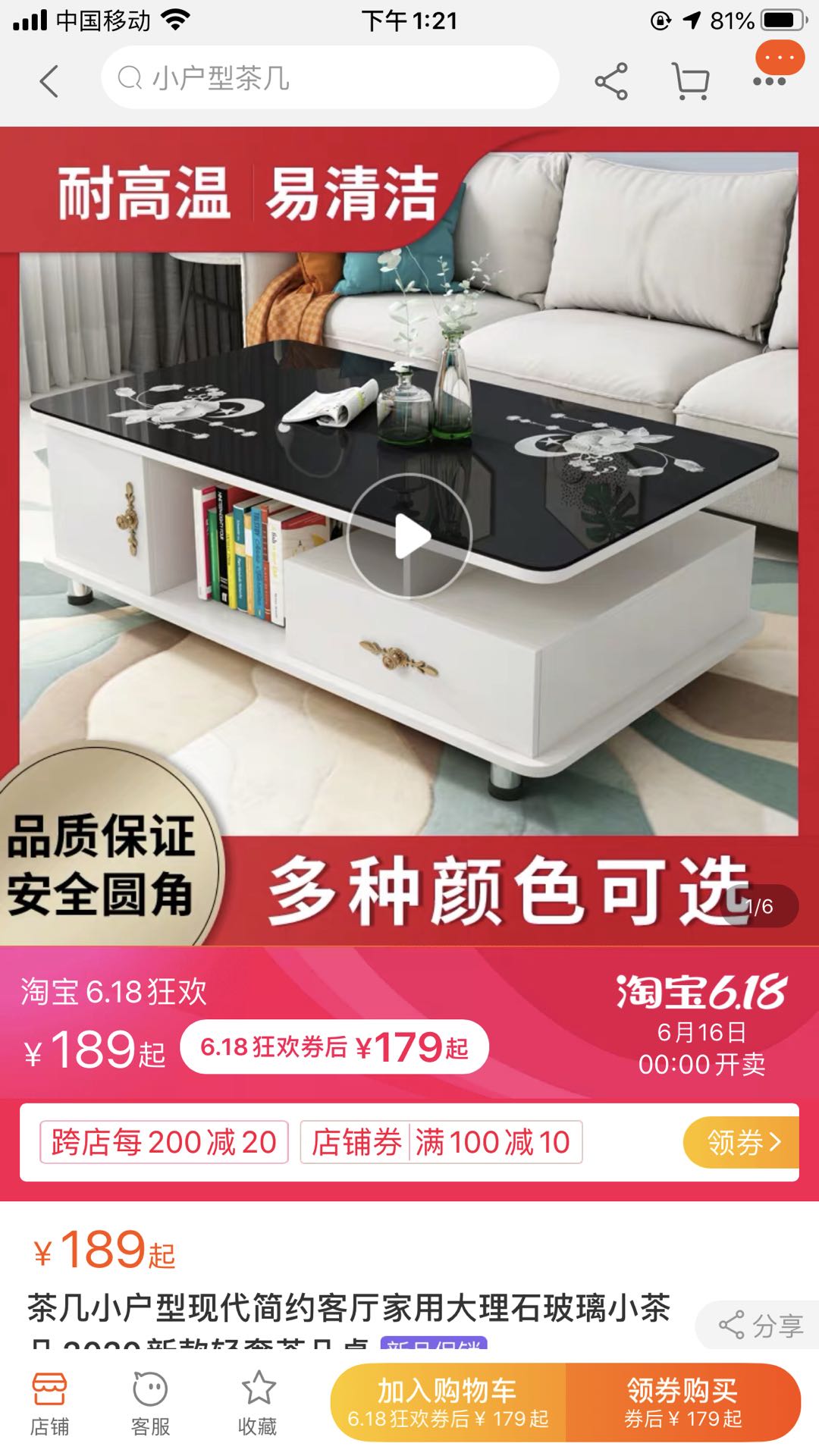Go back using the top-left arrow
Screen dimensions: 819x1456
coord(49,81)
